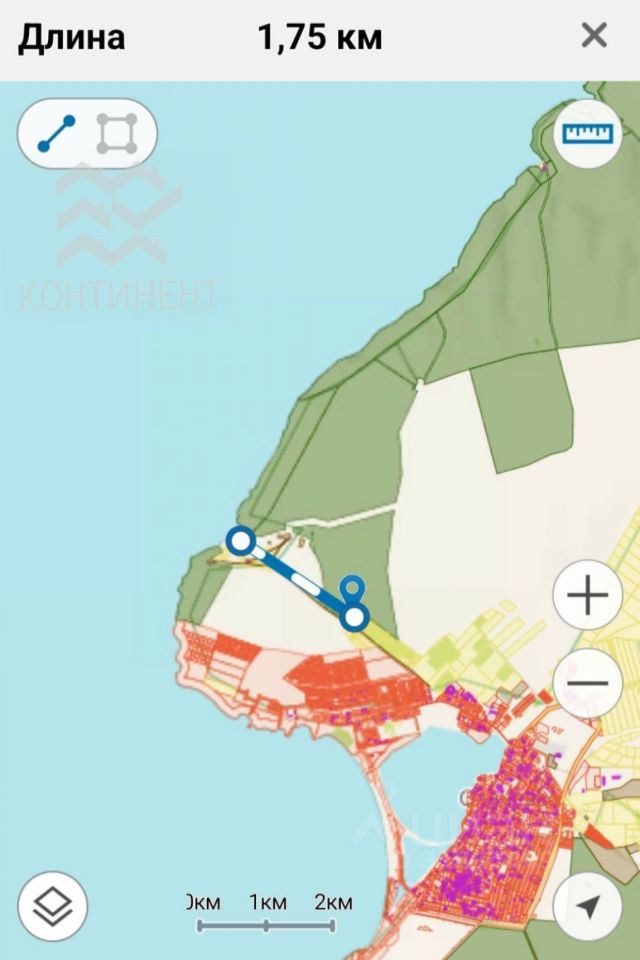Toggle the ruler measuring tool
The width and height of the screenshot is (640, 960).
click(586, 134)
